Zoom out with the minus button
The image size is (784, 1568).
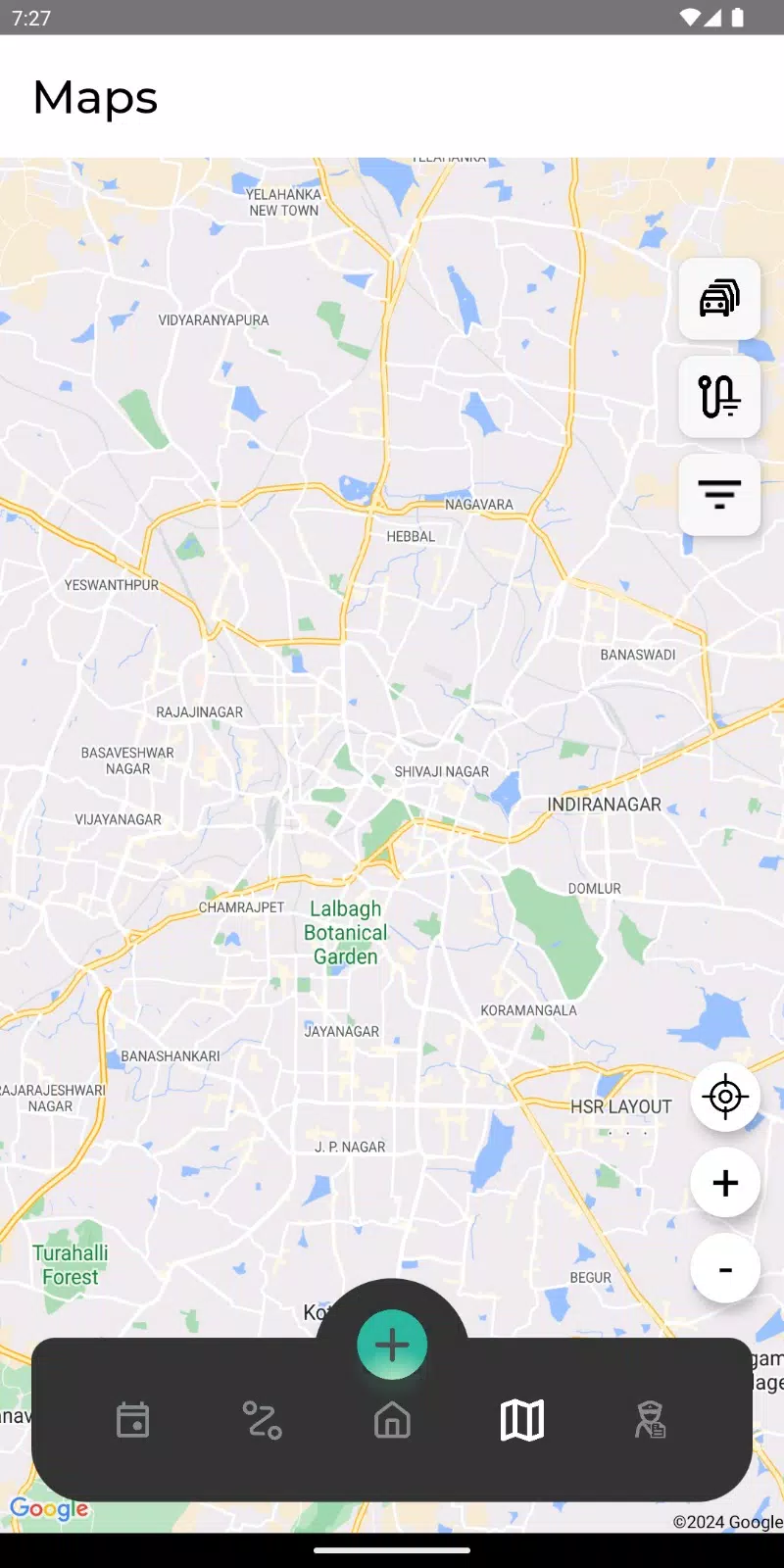(x=725, y=1269)
